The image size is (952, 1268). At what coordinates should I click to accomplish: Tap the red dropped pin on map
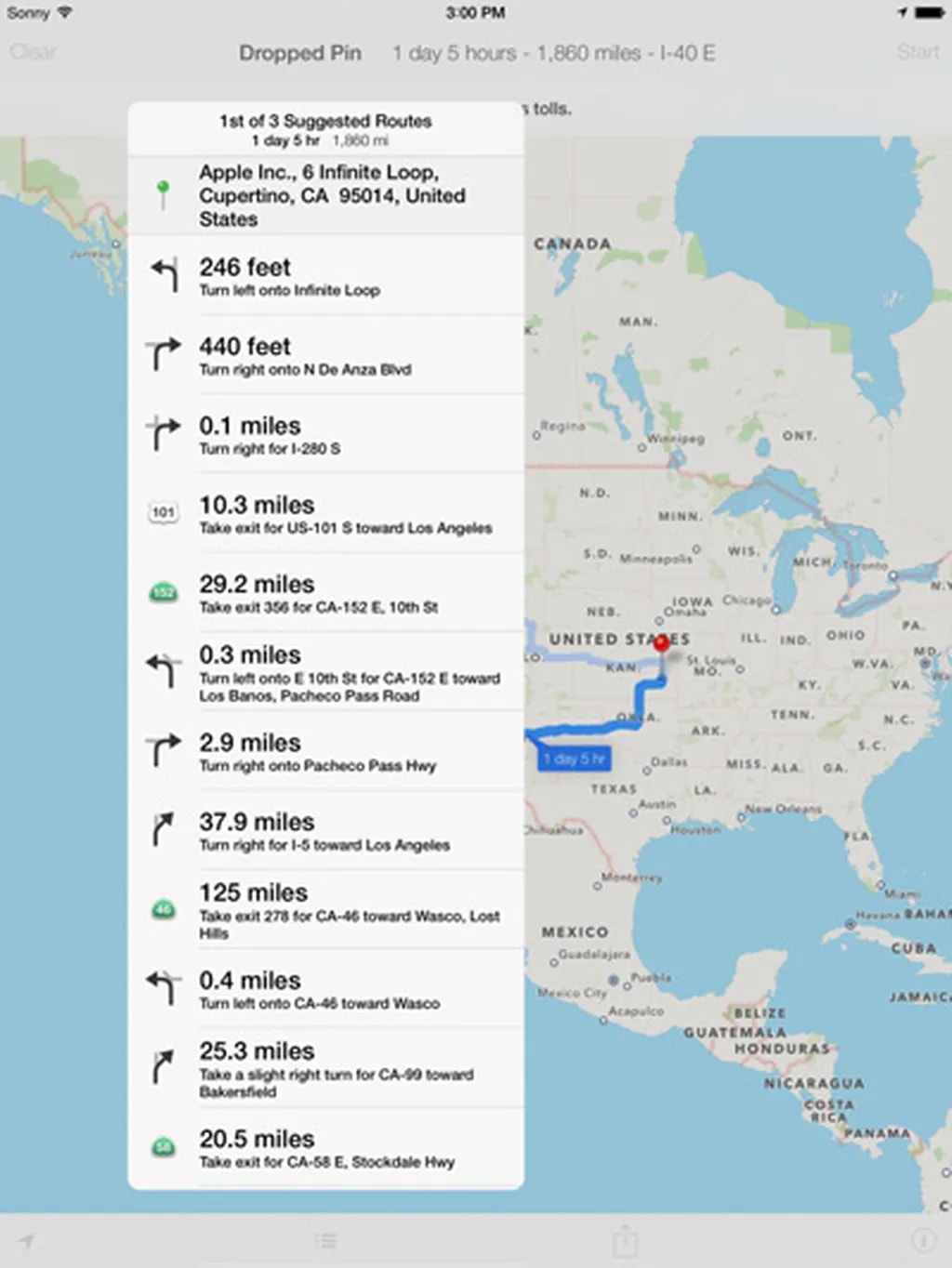coord(661,643)
